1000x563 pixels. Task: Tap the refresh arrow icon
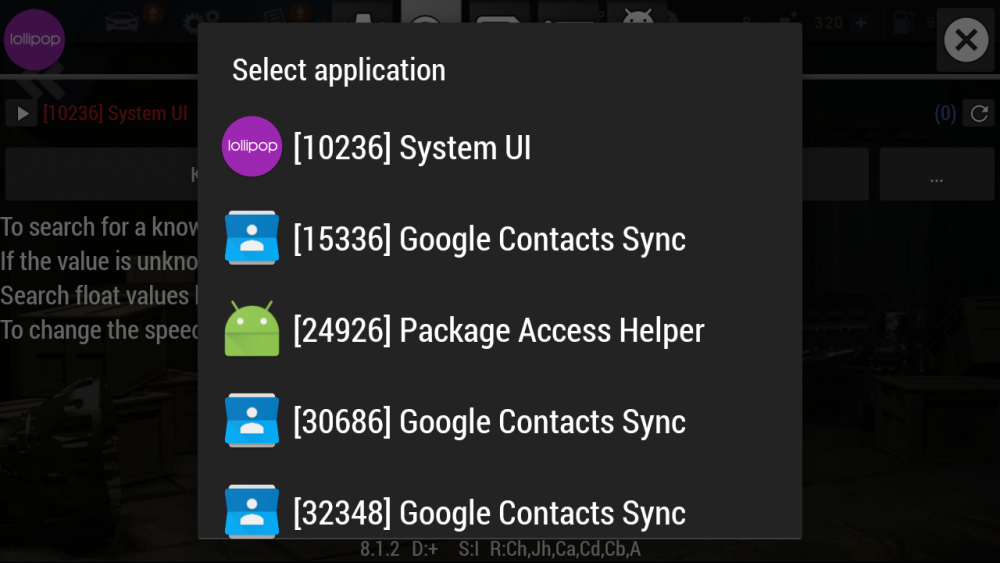coord(979,113)
